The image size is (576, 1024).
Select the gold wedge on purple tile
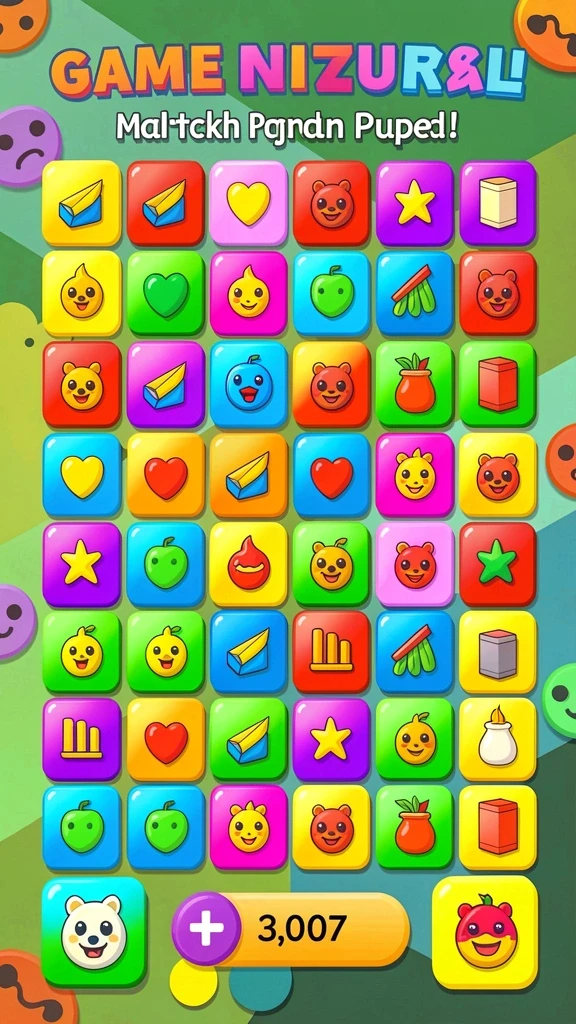(165, 385)
